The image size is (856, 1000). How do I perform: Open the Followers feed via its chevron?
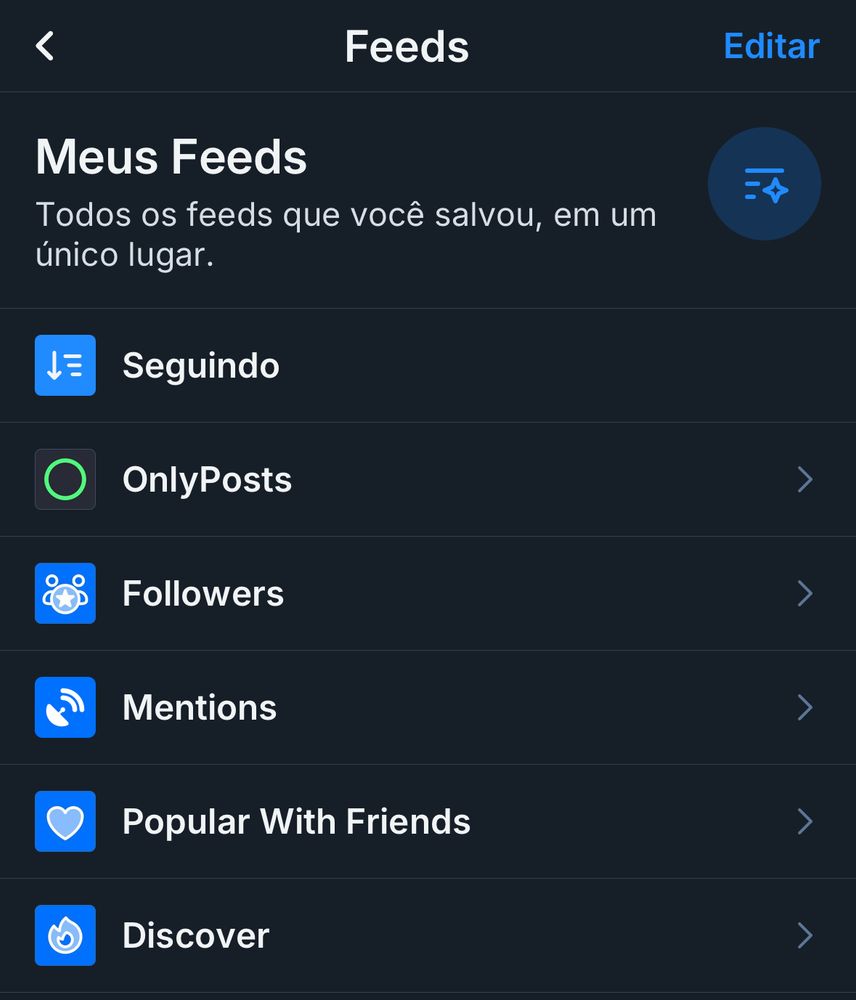click(806, 593)
